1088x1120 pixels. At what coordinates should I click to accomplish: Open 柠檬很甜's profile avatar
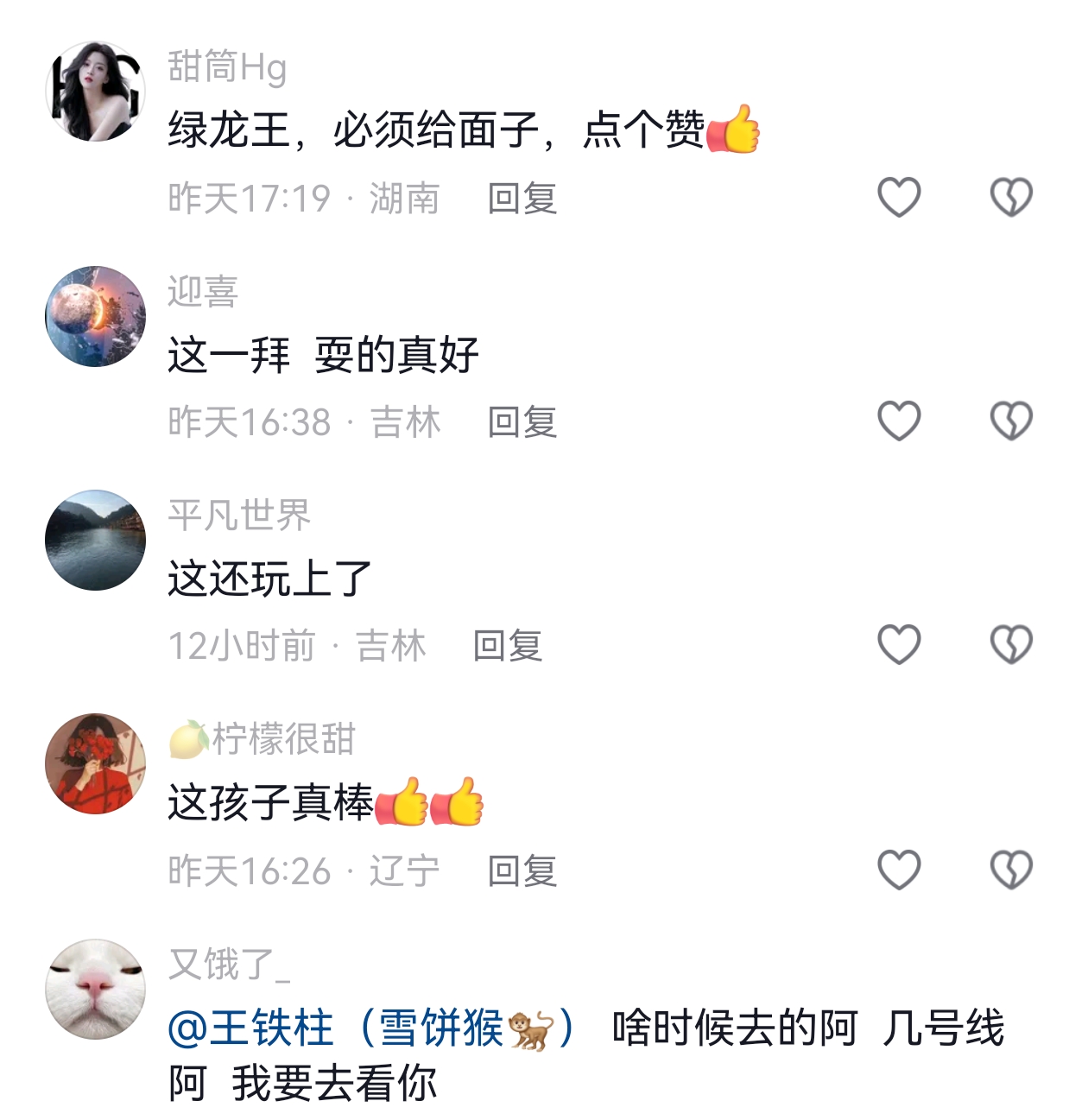95,764
